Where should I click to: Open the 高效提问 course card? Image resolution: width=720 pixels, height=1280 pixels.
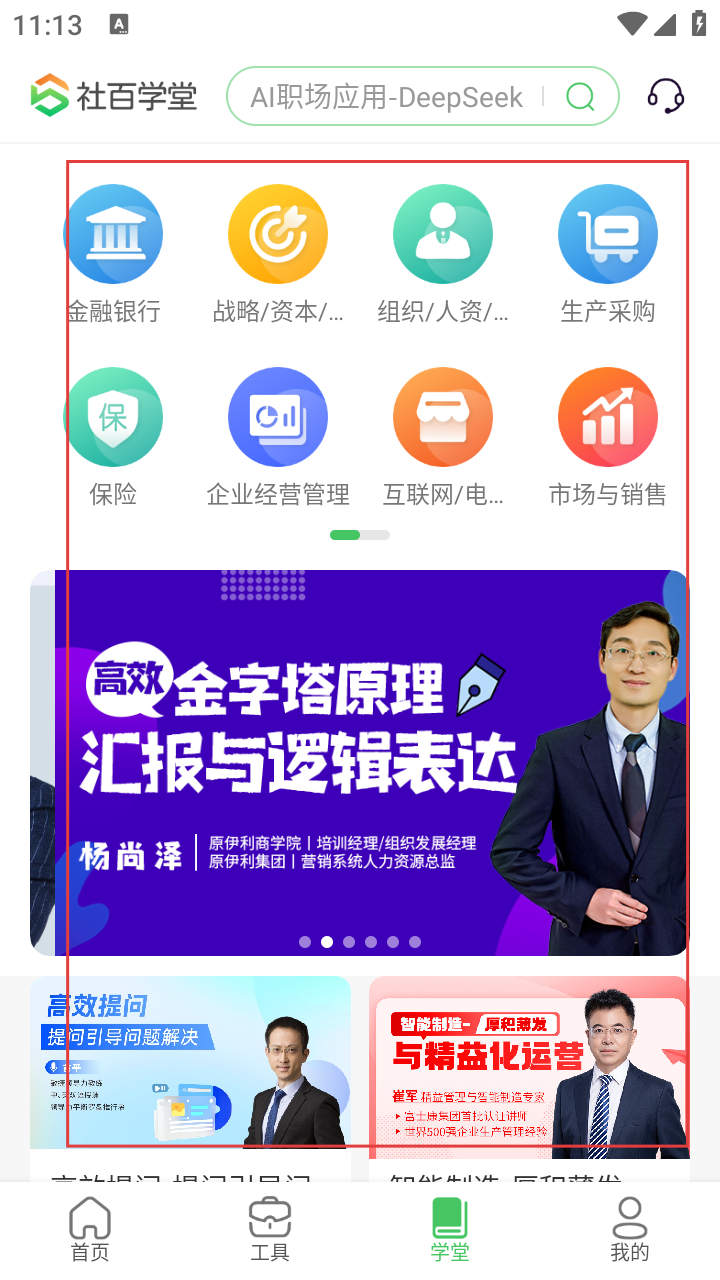point(190,1065)
